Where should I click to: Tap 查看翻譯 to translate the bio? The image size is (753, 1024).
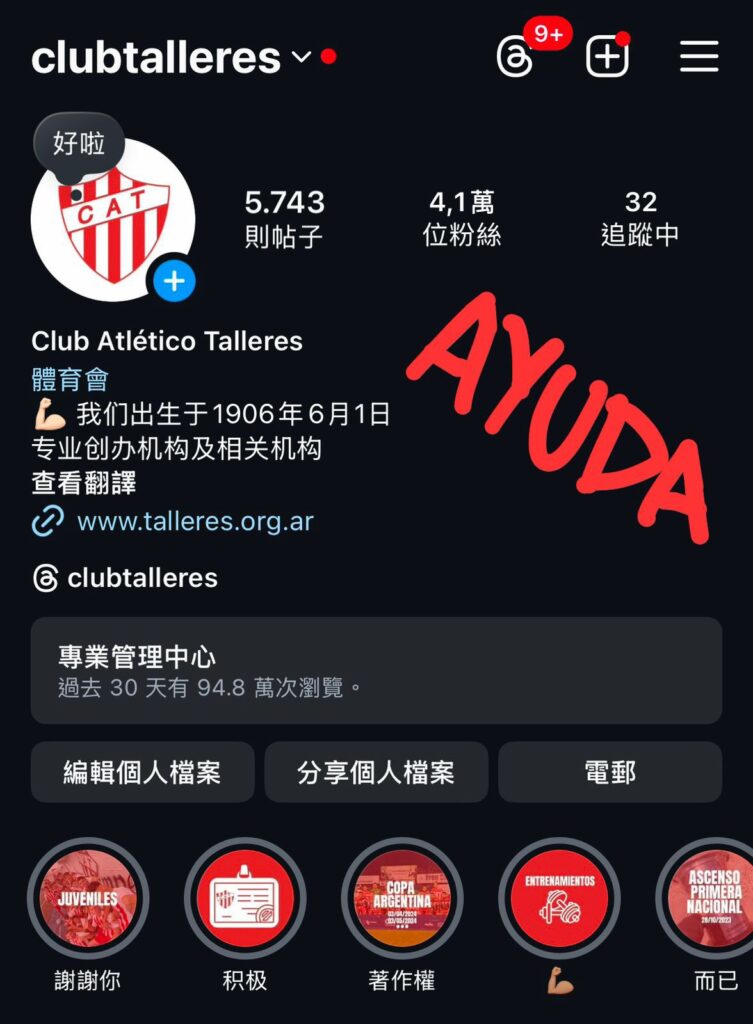point(84,484)
